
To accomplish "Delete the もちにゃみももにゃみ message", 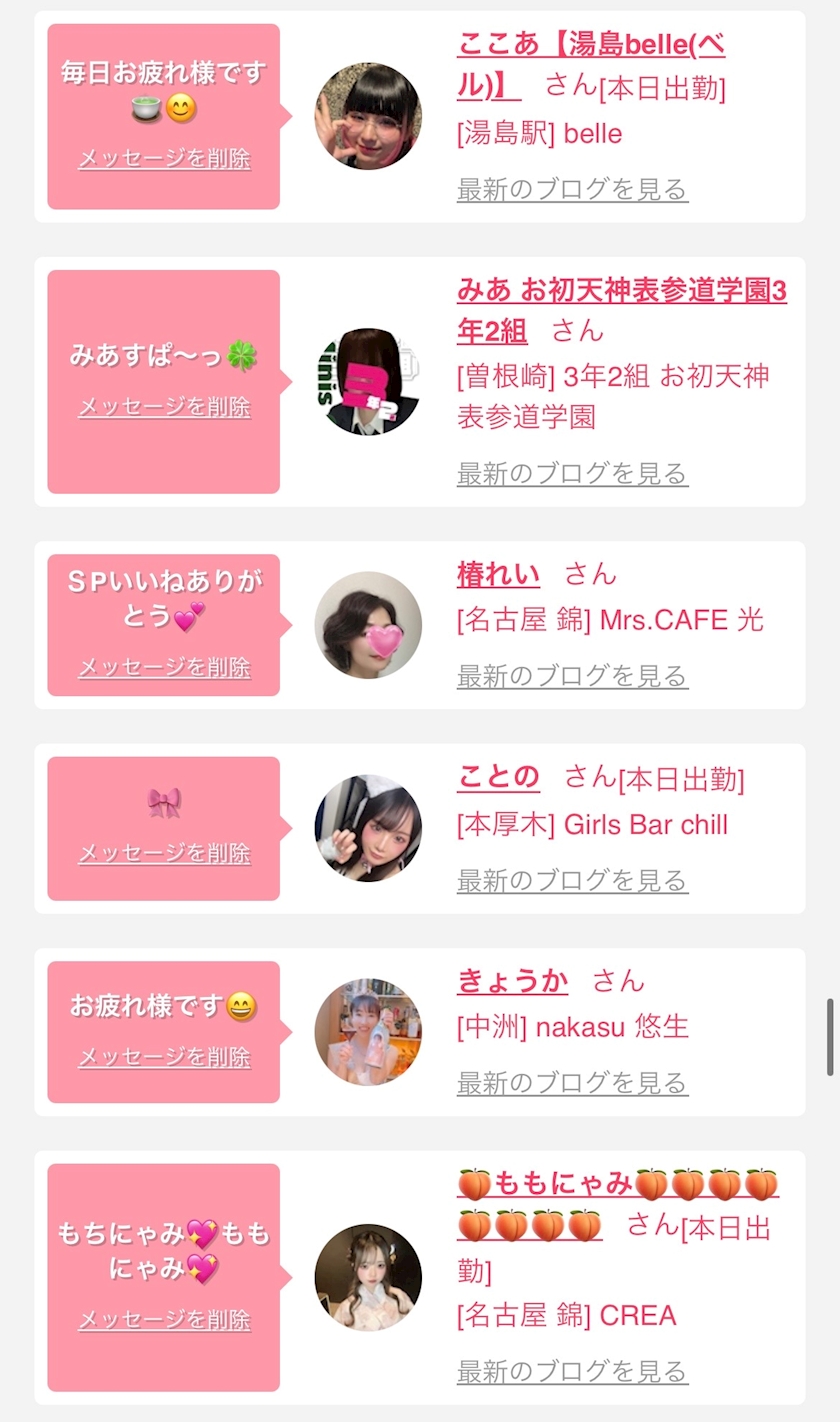I will (164, 1320).
